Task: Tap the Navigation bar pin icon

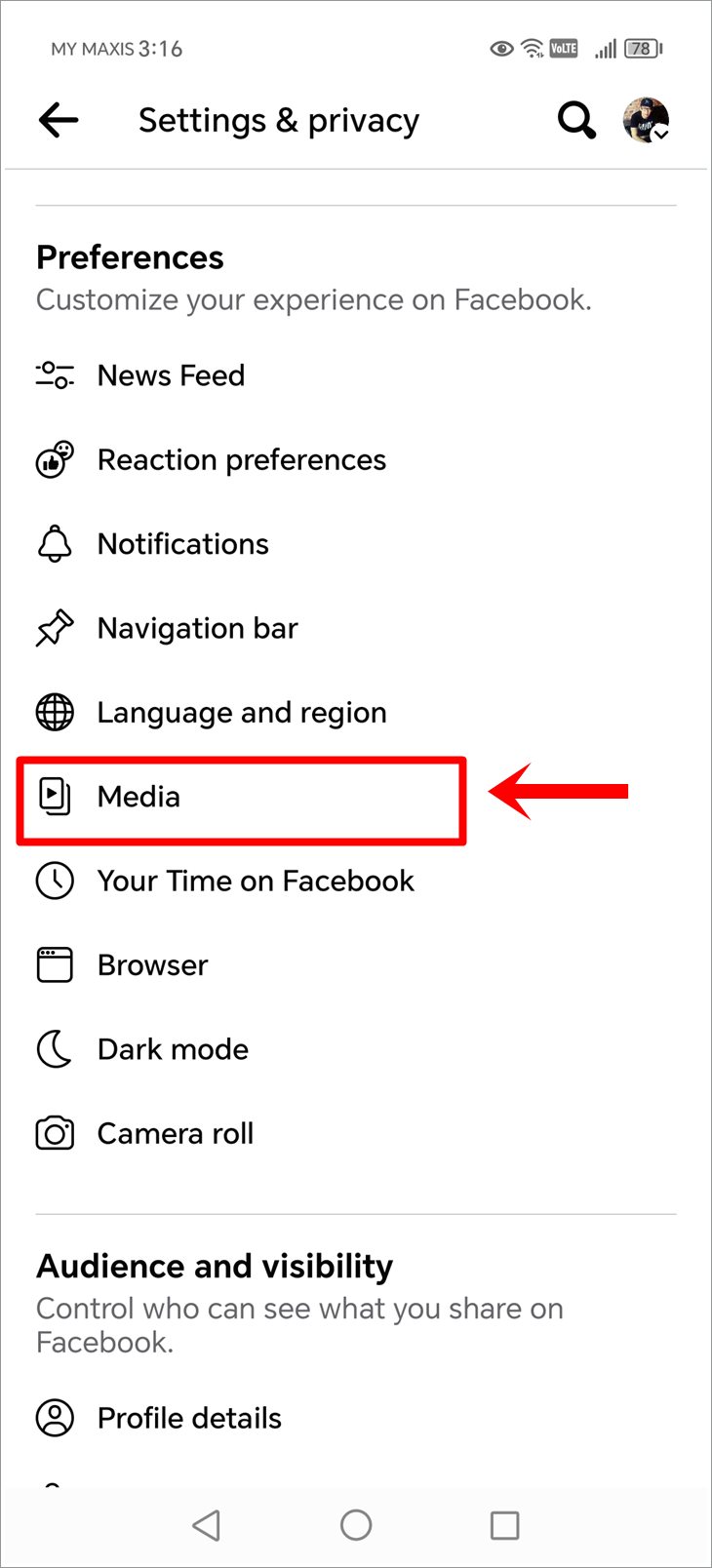Action: click(x=54, y=628)
